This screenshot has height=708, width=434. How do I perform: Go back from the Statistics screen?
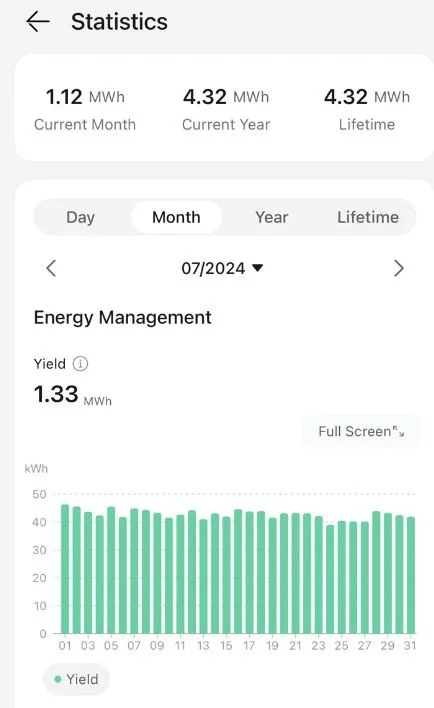tap(38, 22)
